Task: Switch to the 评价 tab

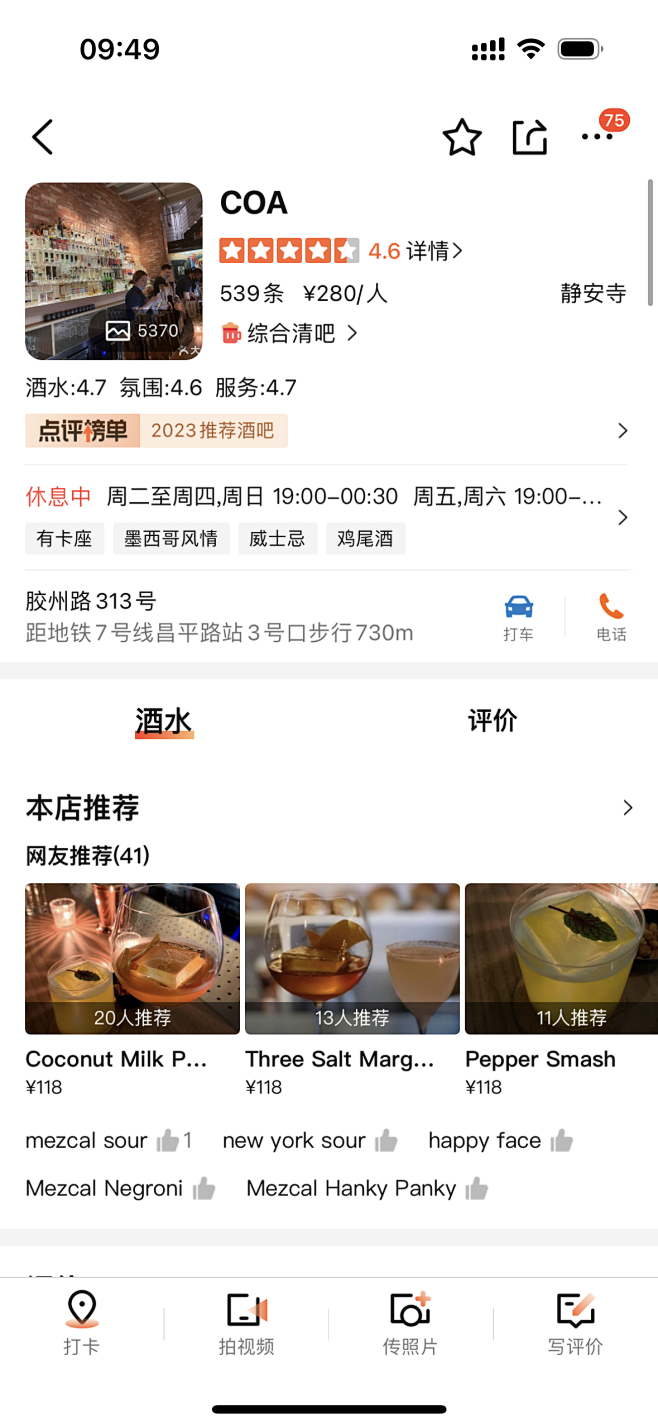Action: click(x=492, y=721)
